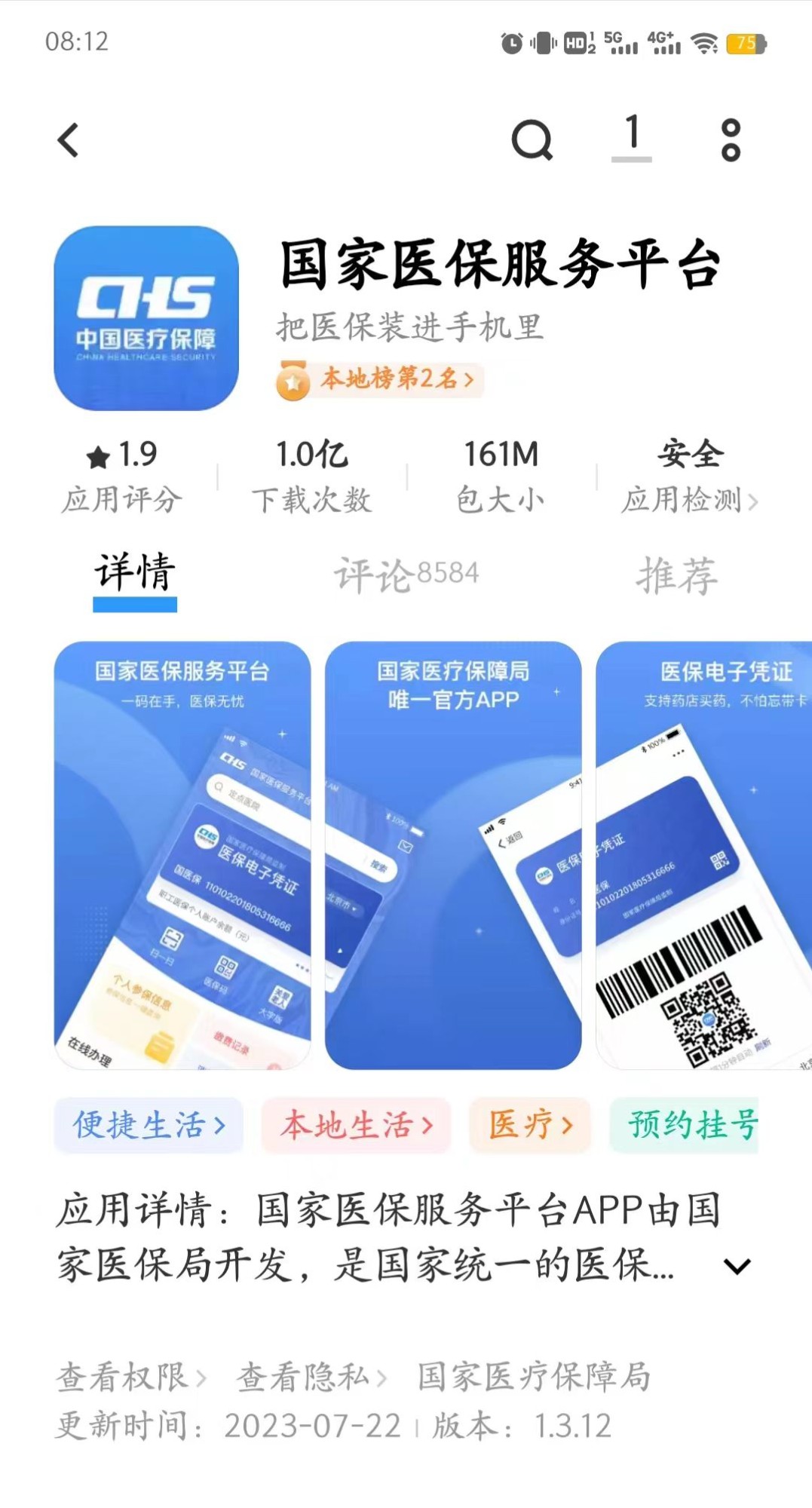The height and width of the screenshot is (1508, 812).
Task: Open the 医保电子凭证 screenshot
Action: point(703,855)
